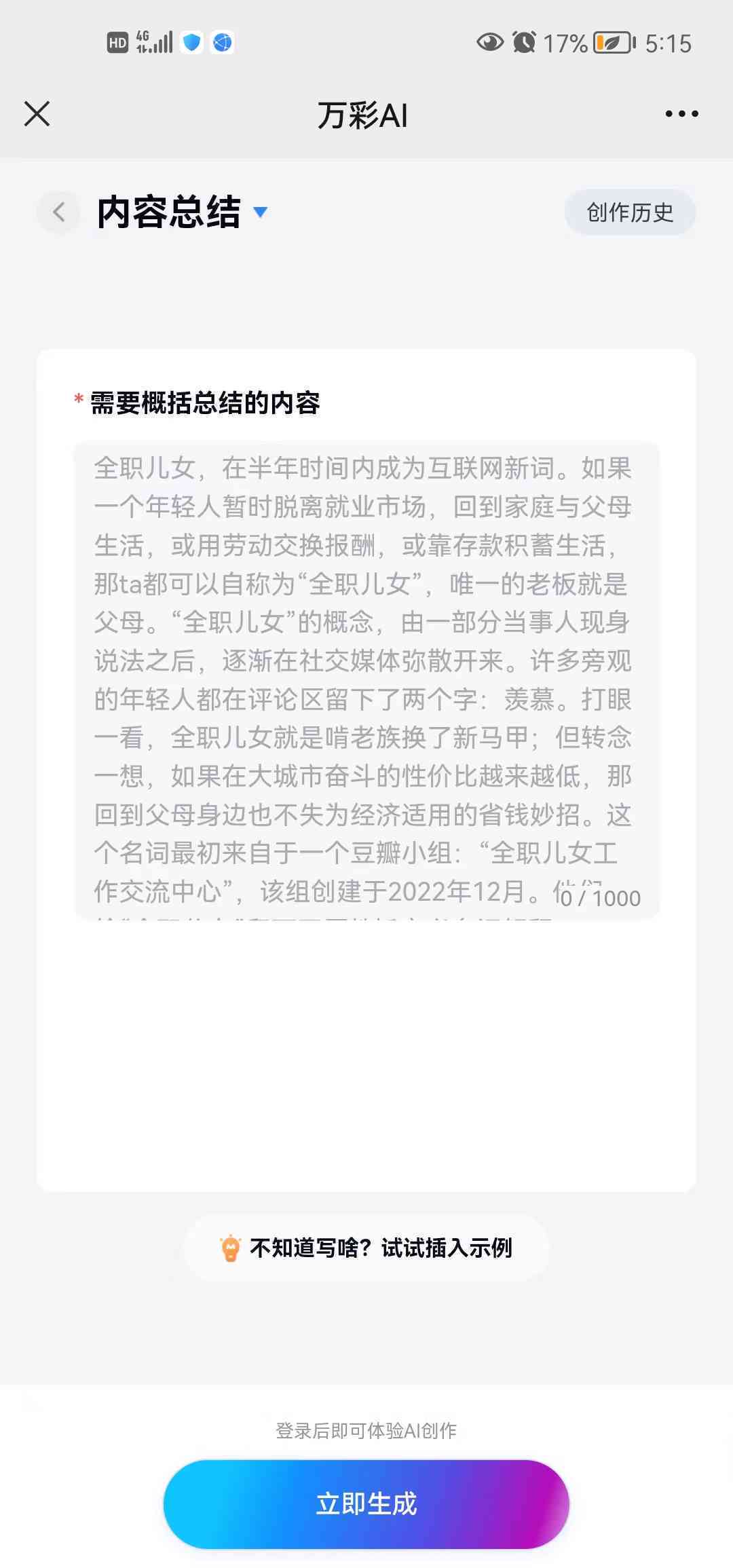Viewport: 733px width, 1568px height.
Task: Expand the 内容总结 type dropdown triangle
Action: pos(261,212)
